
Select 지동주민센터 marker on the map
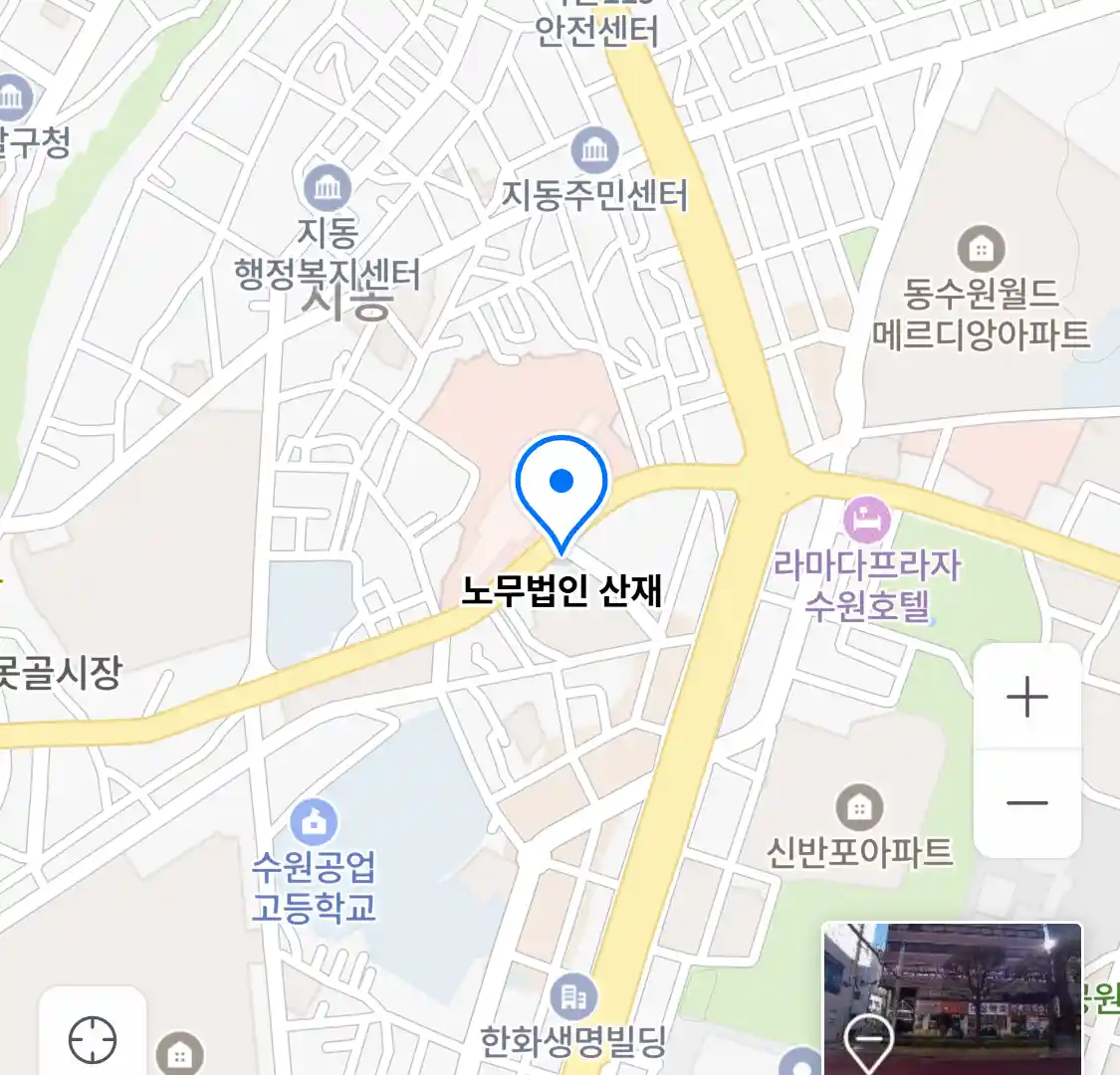[595, 151]
